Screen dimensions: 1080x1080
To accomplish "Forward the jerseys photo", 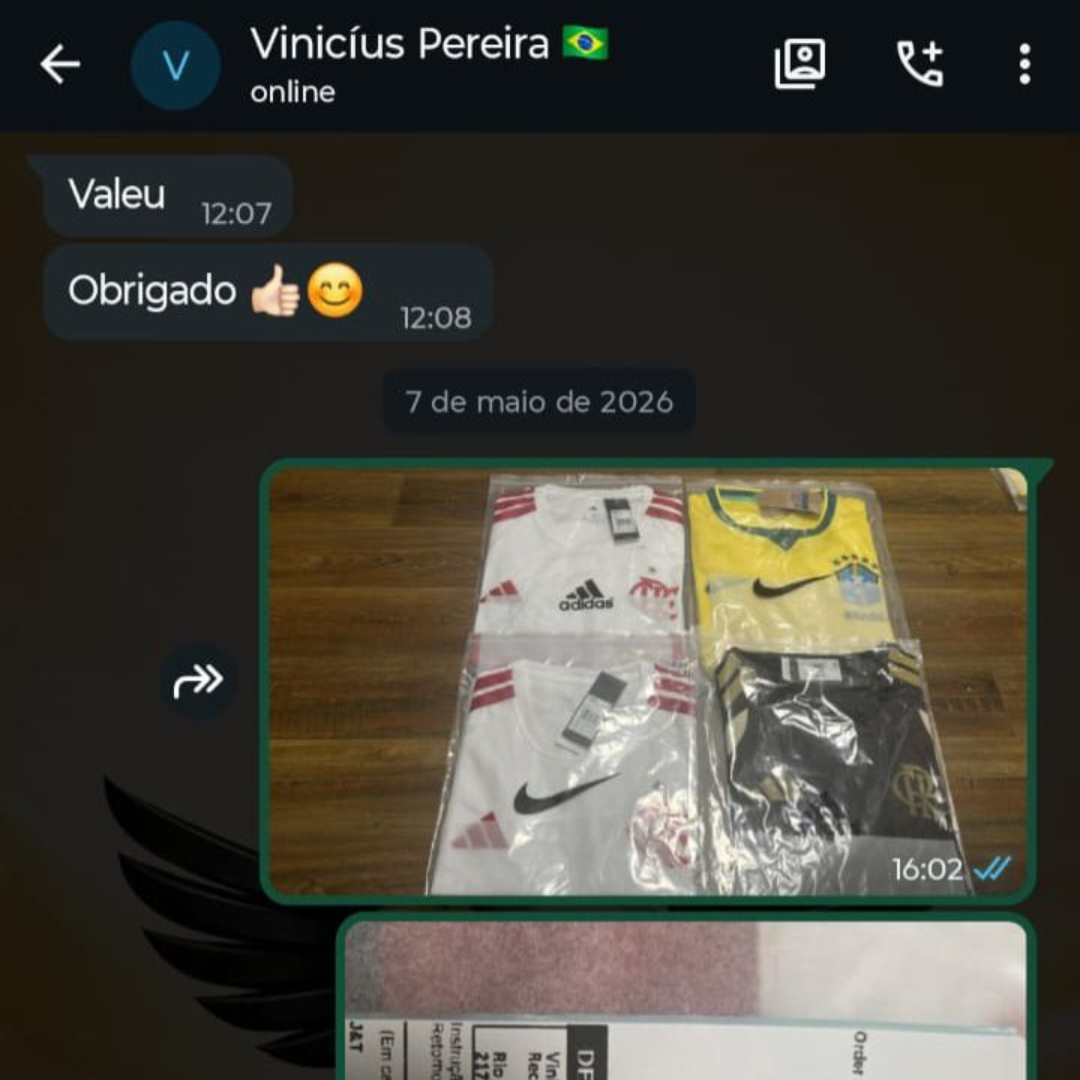I will [198, 681].
